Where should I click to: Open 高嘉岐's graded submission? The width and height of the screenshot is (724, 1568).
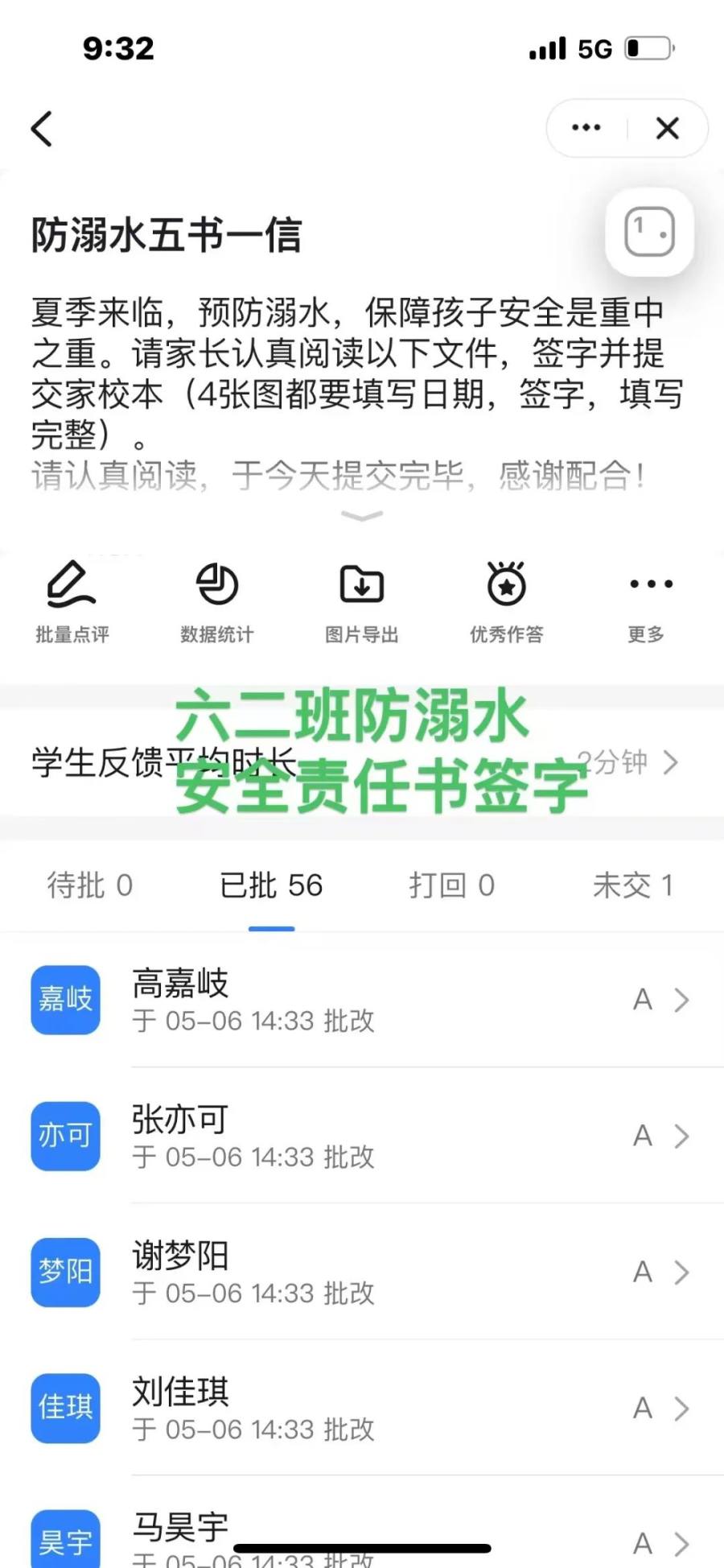tap(362, 1000)
